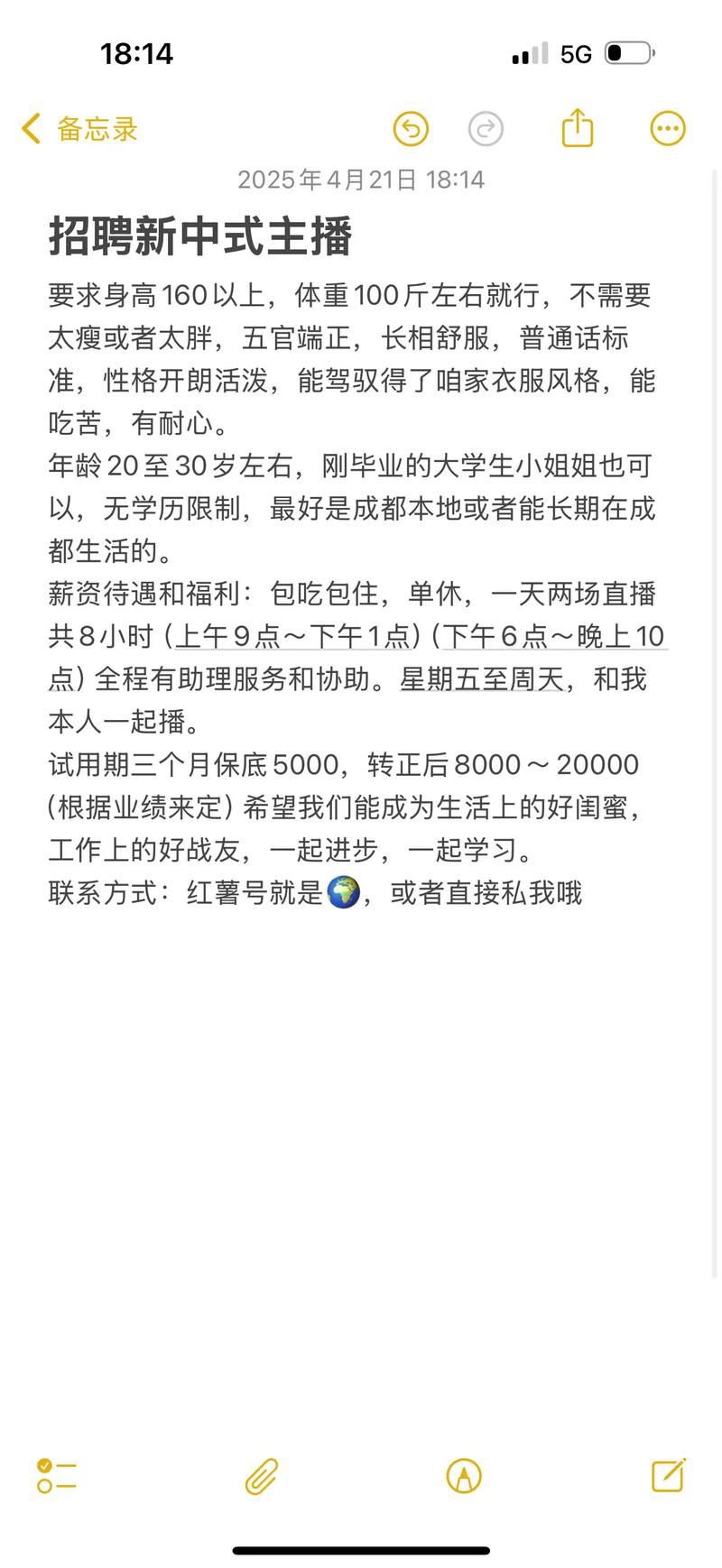The image size is (722, 1568).
Task: Open the markup pen tool
Action: [464, 1476]
